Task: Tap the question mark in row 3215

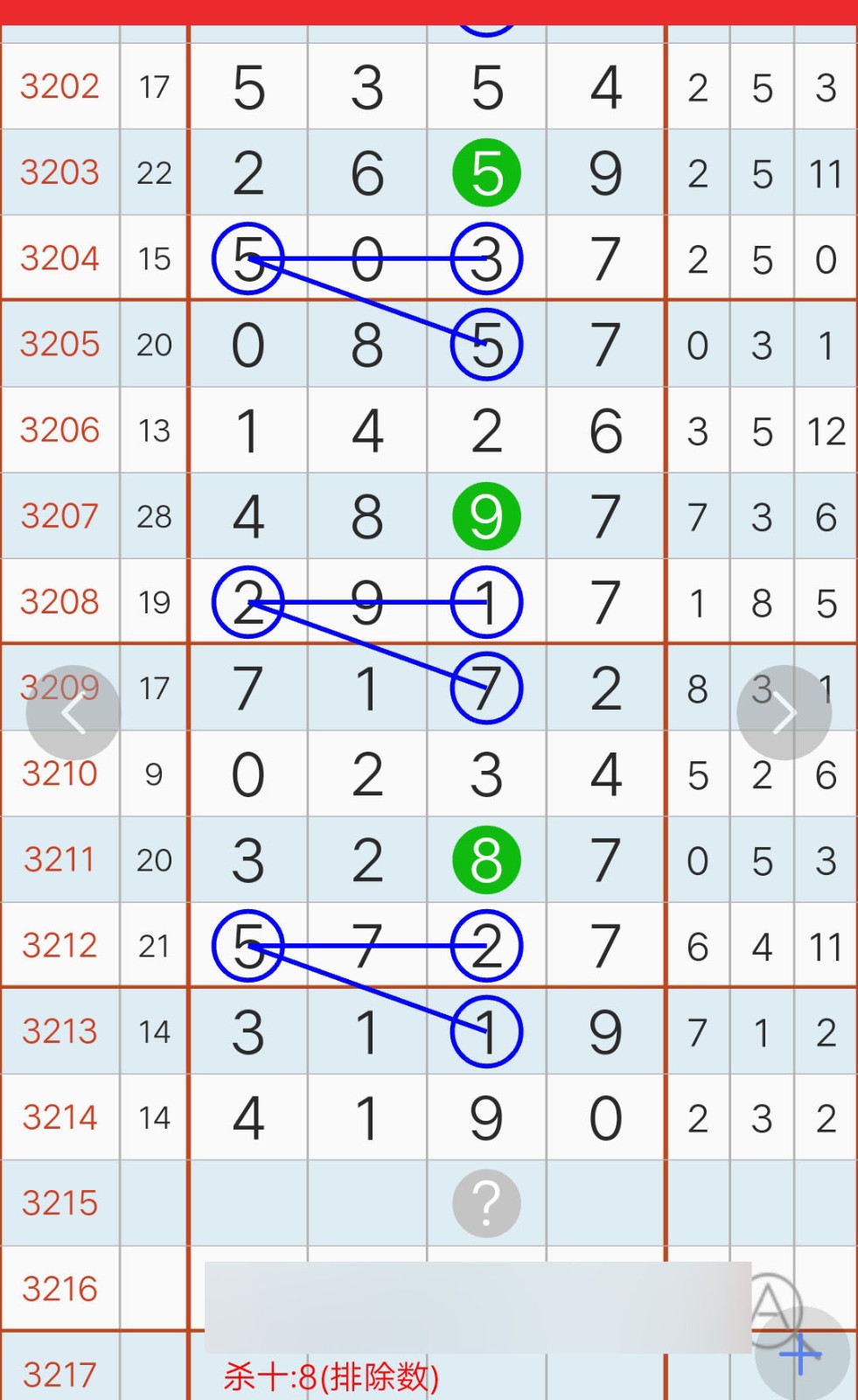Action: pyautogui.click(x=486, y=1203)
